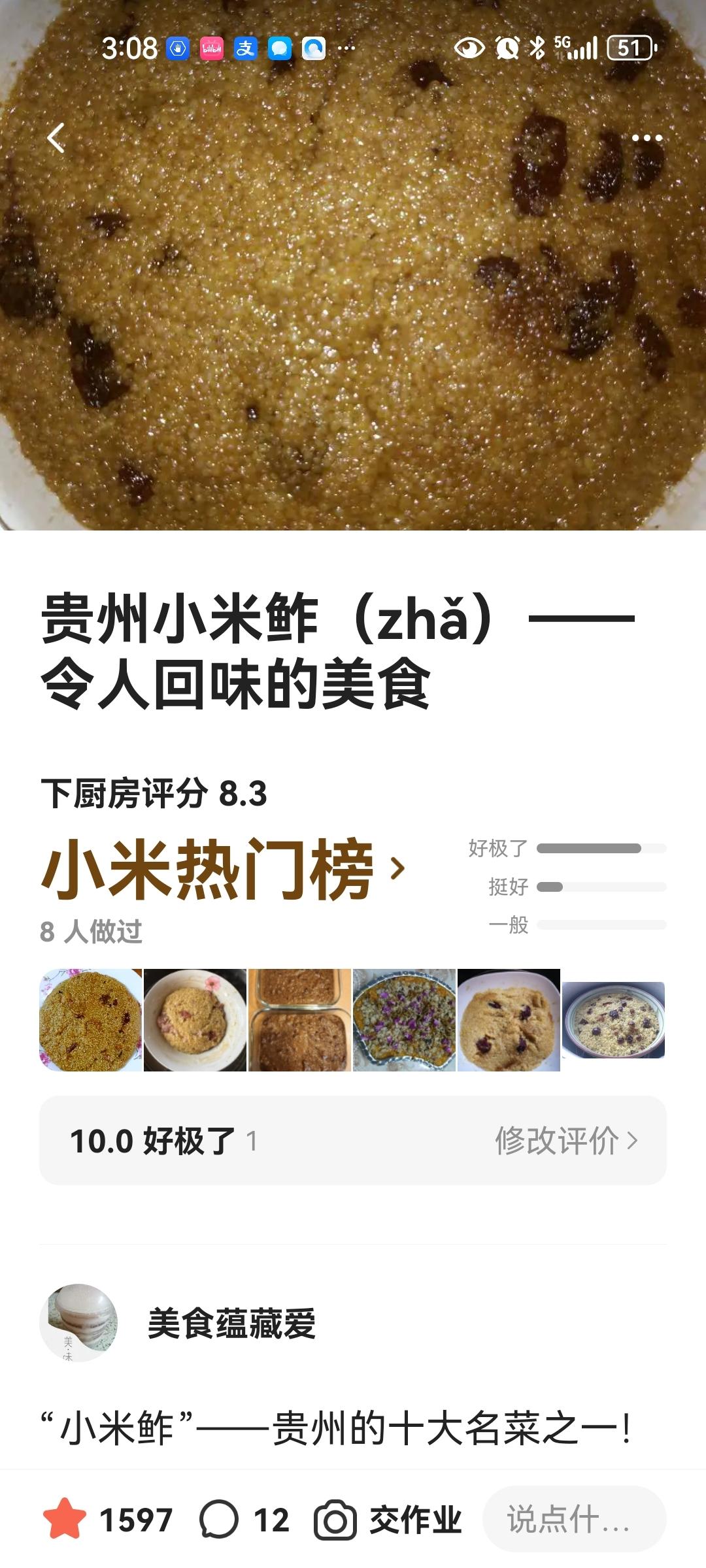Tap 修改评价 to edit your rating
This screenshot has width=706, height=1568.
(x=565, y=1141)
